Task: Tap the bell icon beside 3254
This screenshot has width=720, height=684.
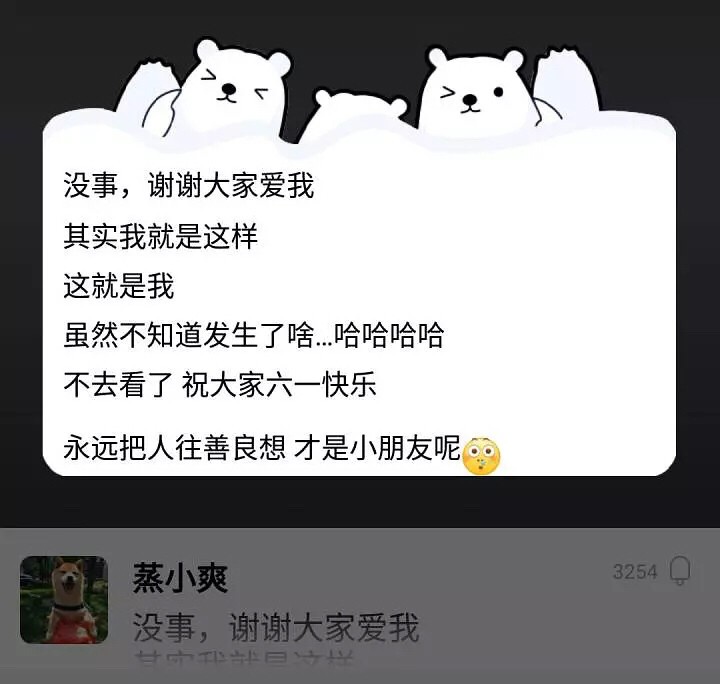Action: pos(680,571)
